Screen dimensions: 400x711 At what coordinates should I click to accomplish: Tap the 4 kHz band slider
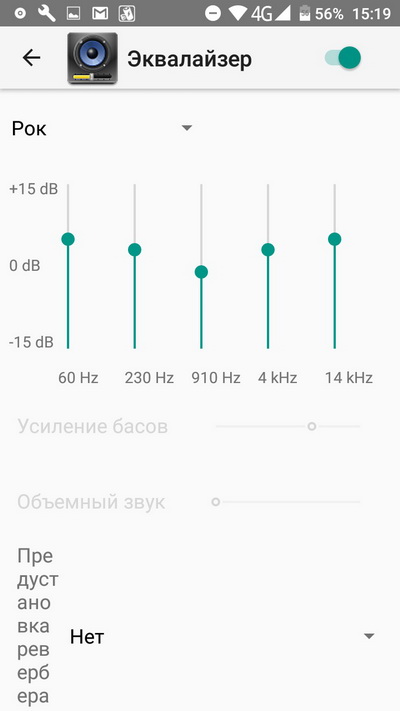[268, 266]
